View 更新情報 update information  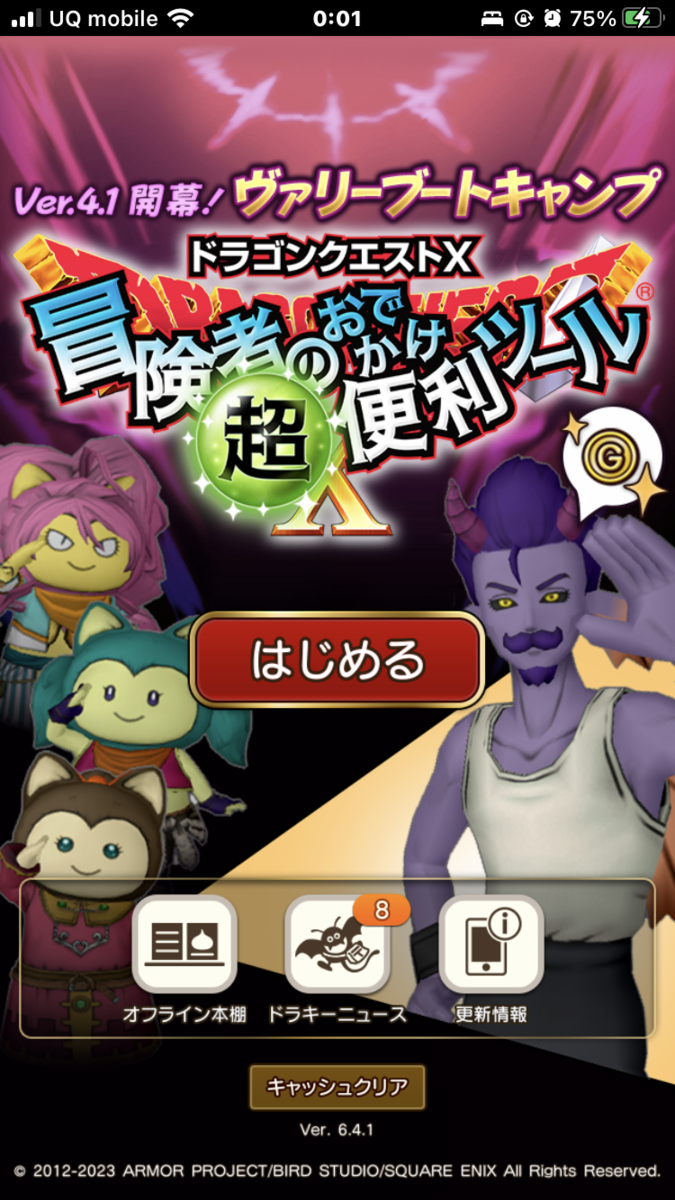491,944
